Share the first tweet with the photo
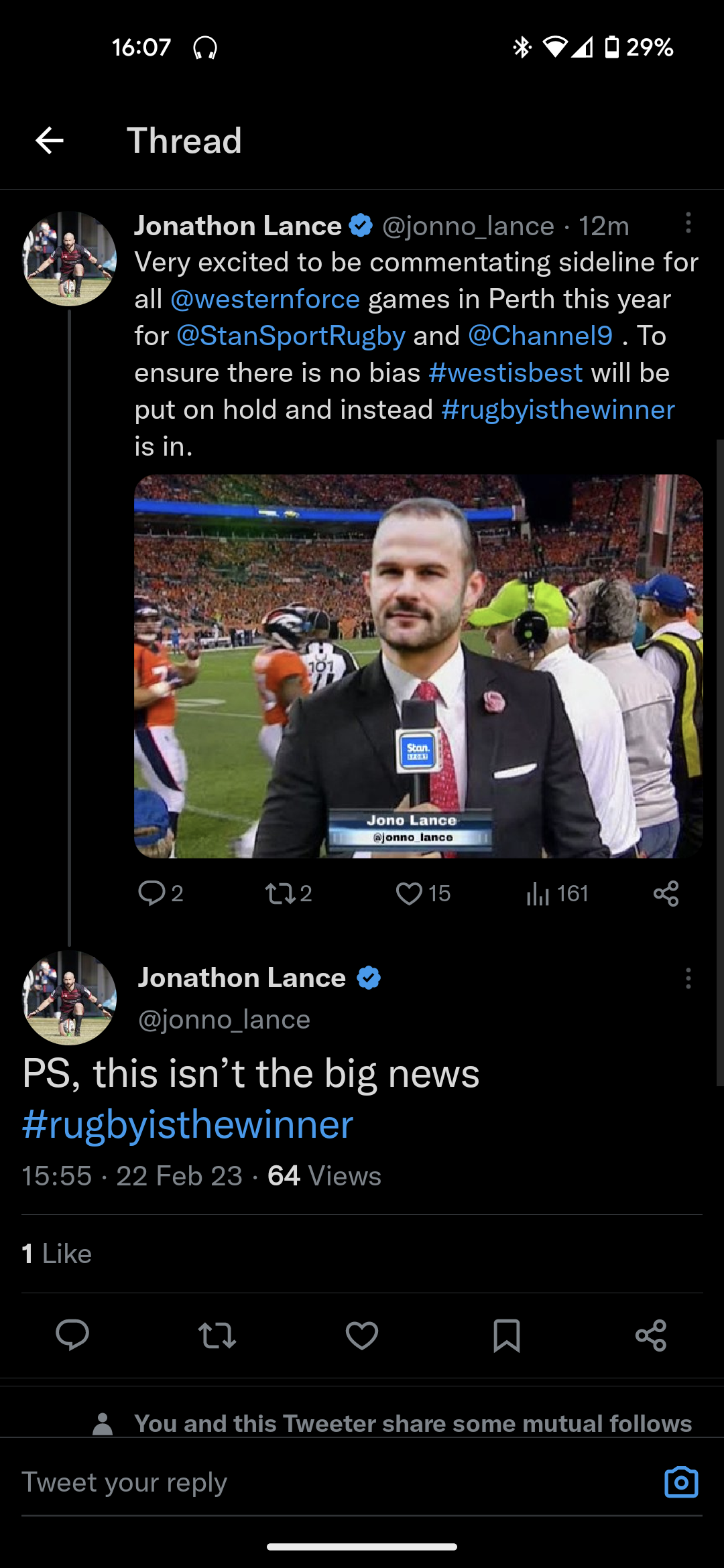The image size is (724, 1568). [666, 893]
